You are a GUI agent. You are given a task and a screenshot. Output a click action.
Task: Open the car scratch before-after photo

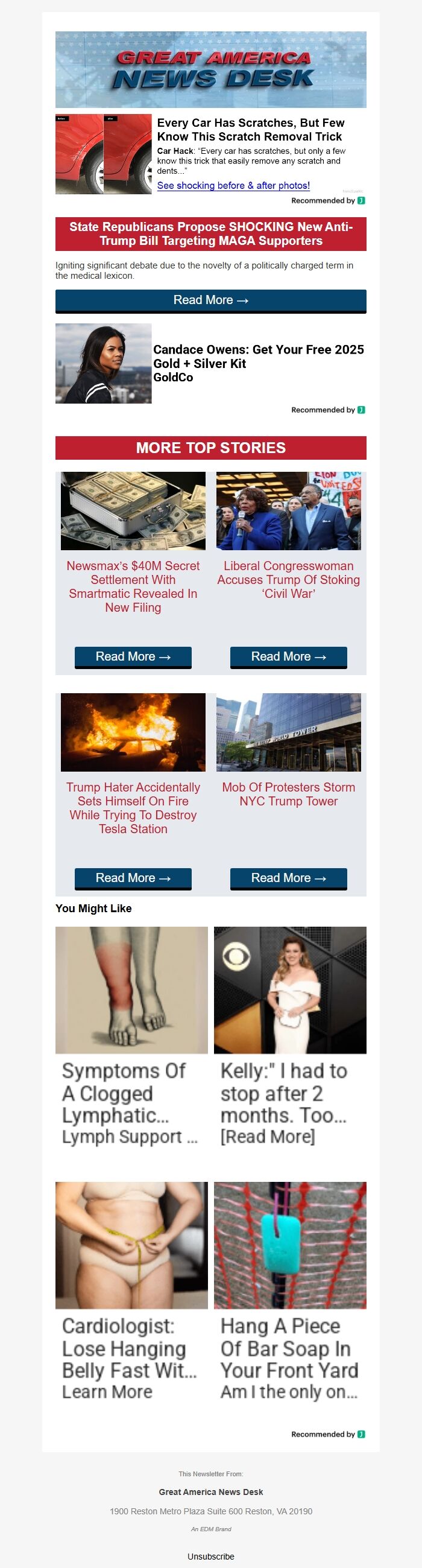coord(103,154)
